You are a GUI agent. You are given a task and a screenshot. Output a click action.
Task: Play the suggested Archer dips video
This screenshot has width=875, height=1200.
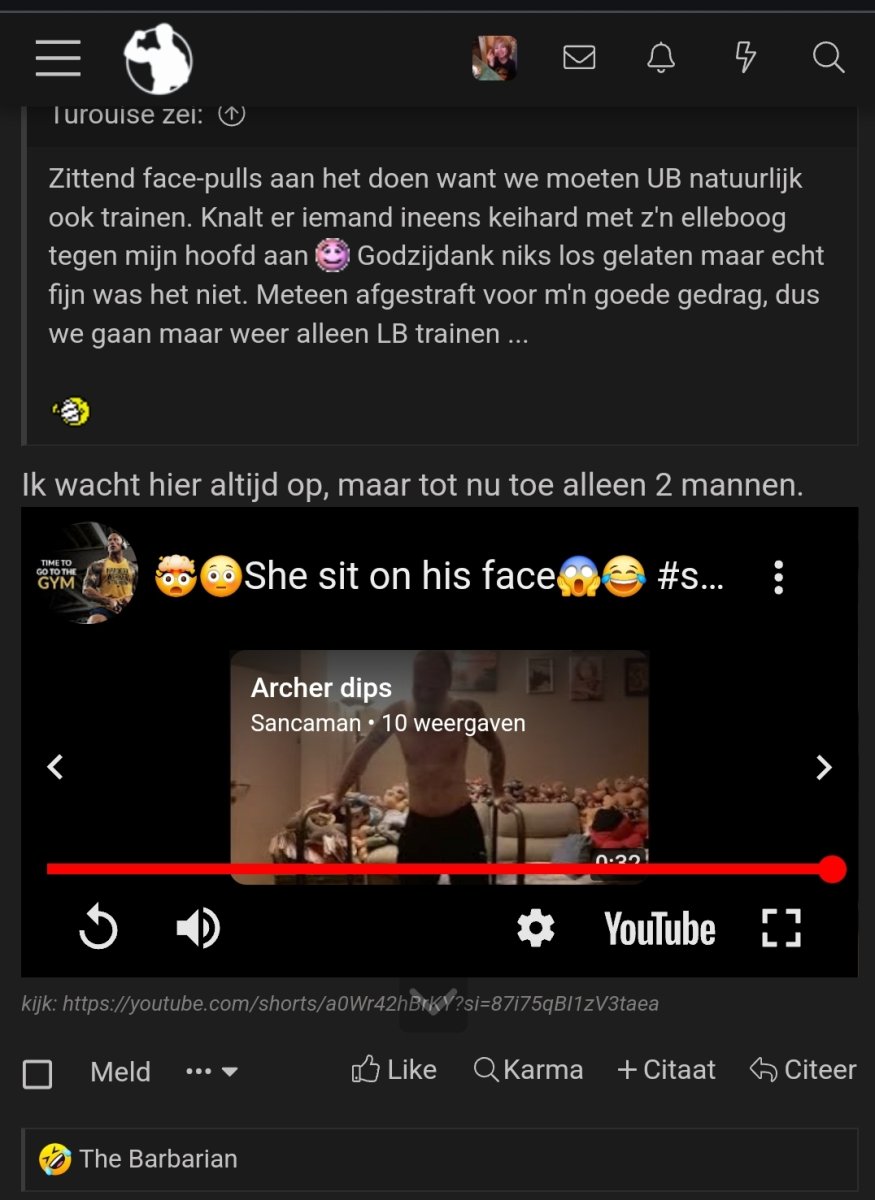[439, 767]
